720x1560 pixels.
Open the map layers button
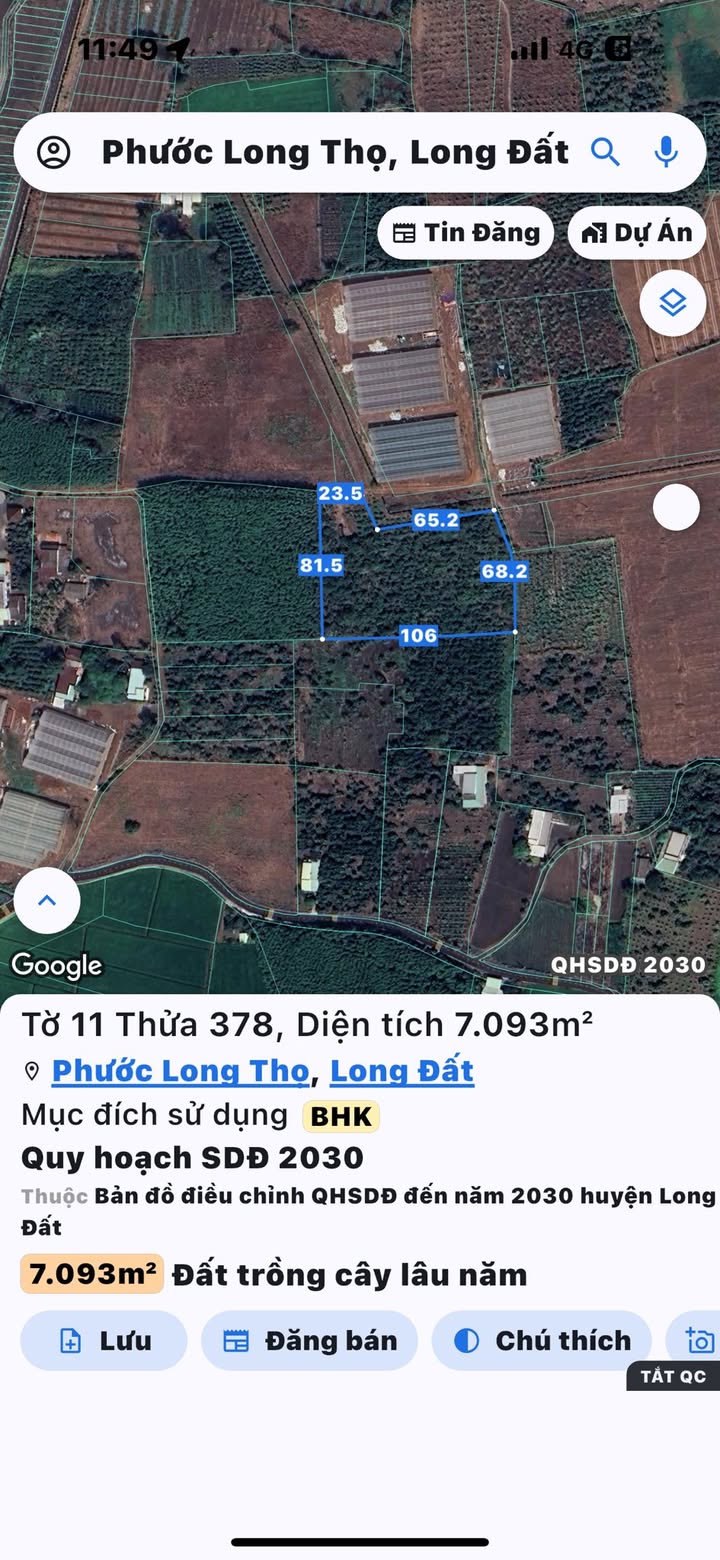(673, 302)
